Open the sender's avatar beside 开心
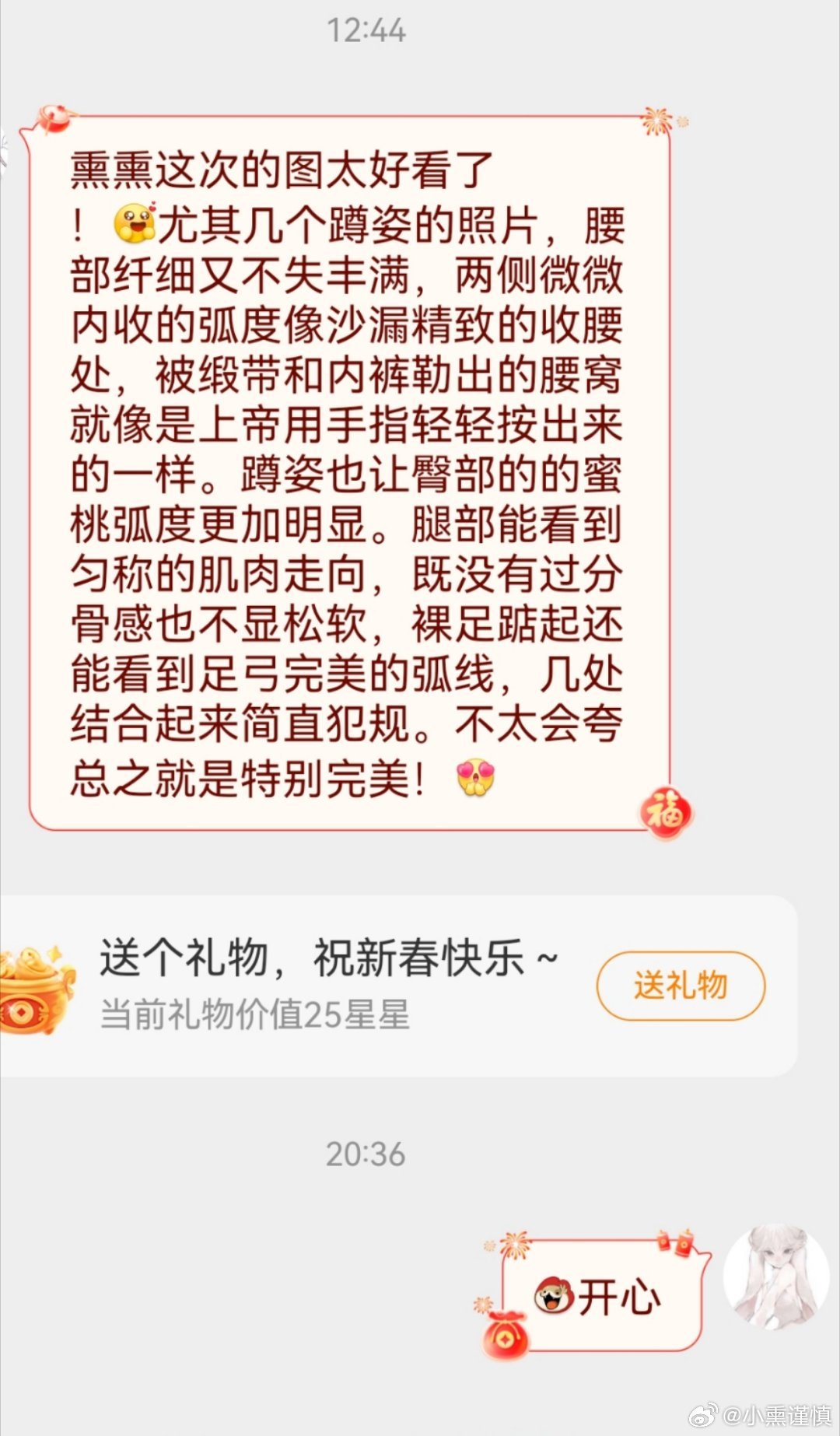 [x=776, y=1279]
